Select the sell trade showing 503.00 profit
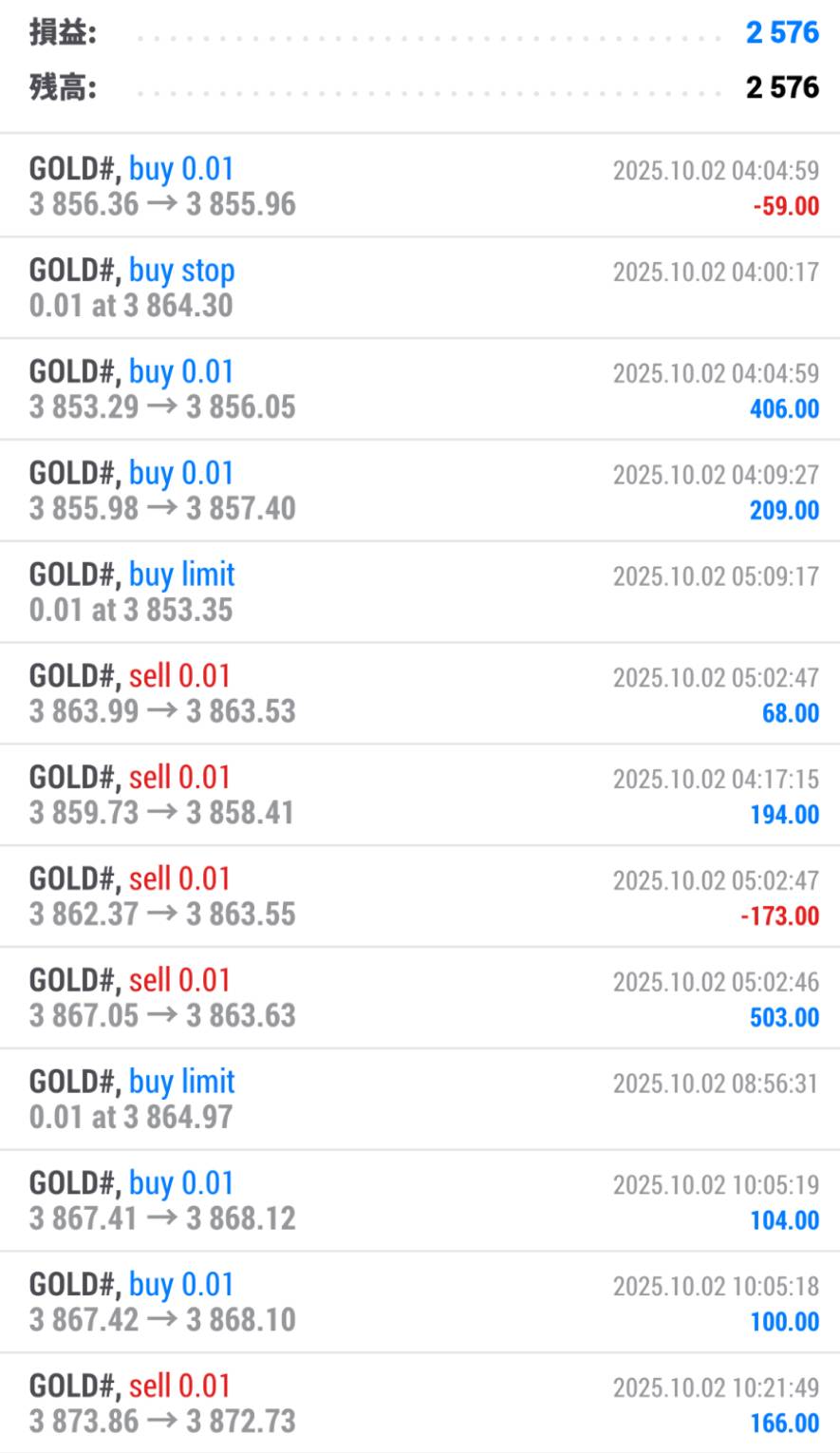 point(418,997)
